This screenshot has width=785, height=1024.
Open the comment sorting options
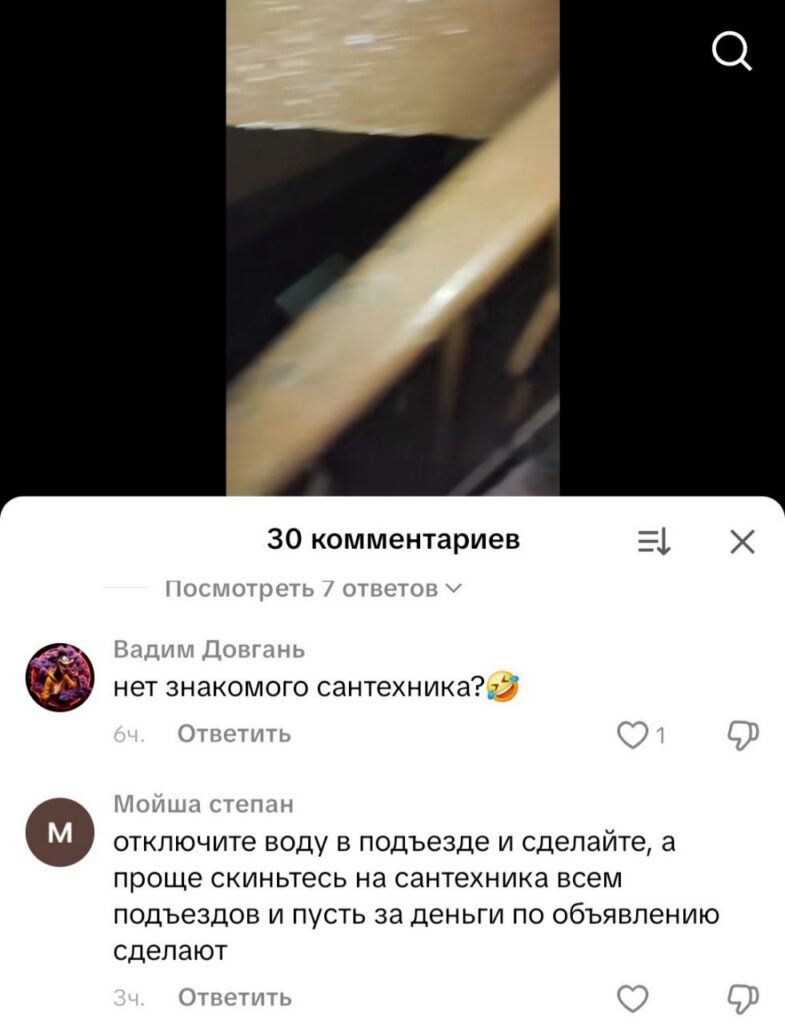[x=656, y=542]
